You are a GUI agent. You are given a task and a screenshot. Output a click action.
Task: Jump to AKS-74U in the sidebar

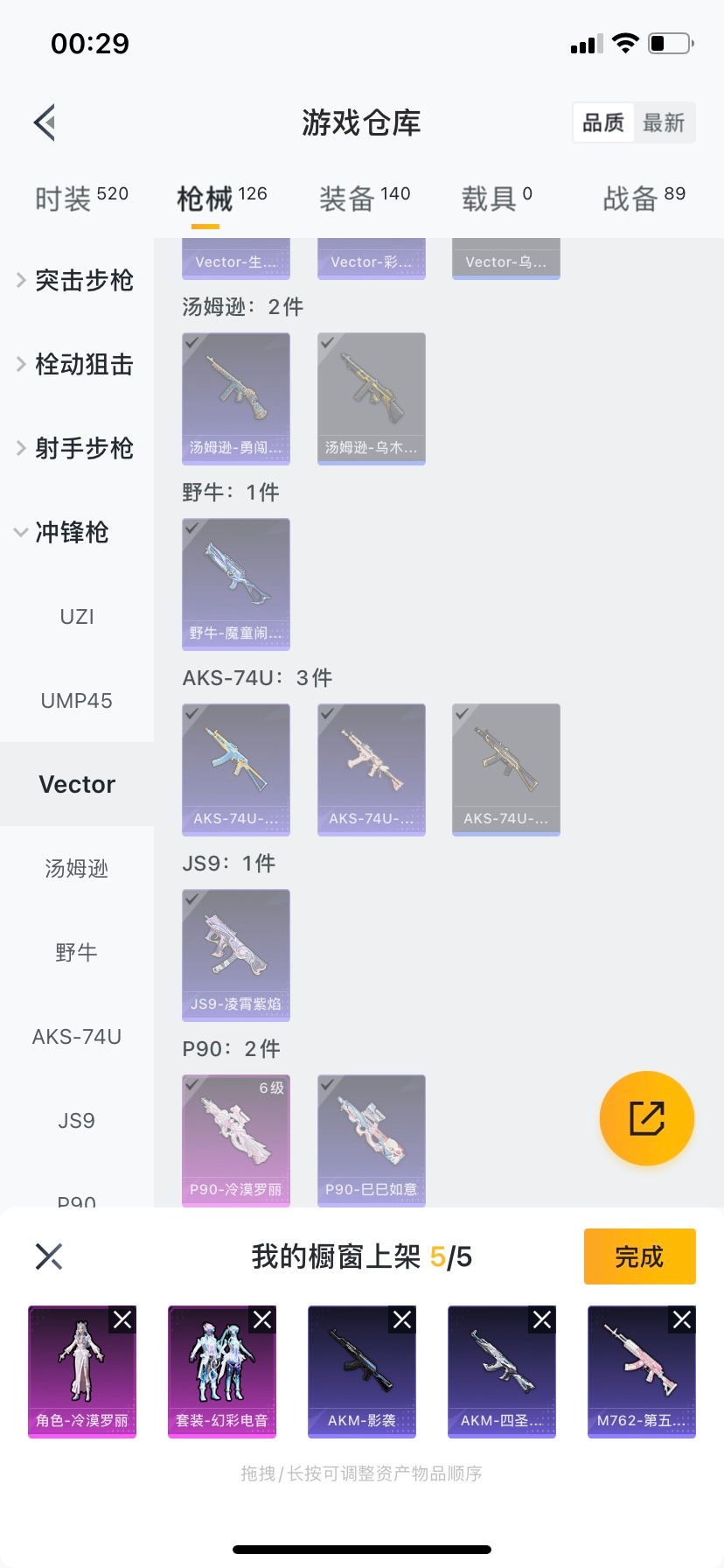[77, 1036]
